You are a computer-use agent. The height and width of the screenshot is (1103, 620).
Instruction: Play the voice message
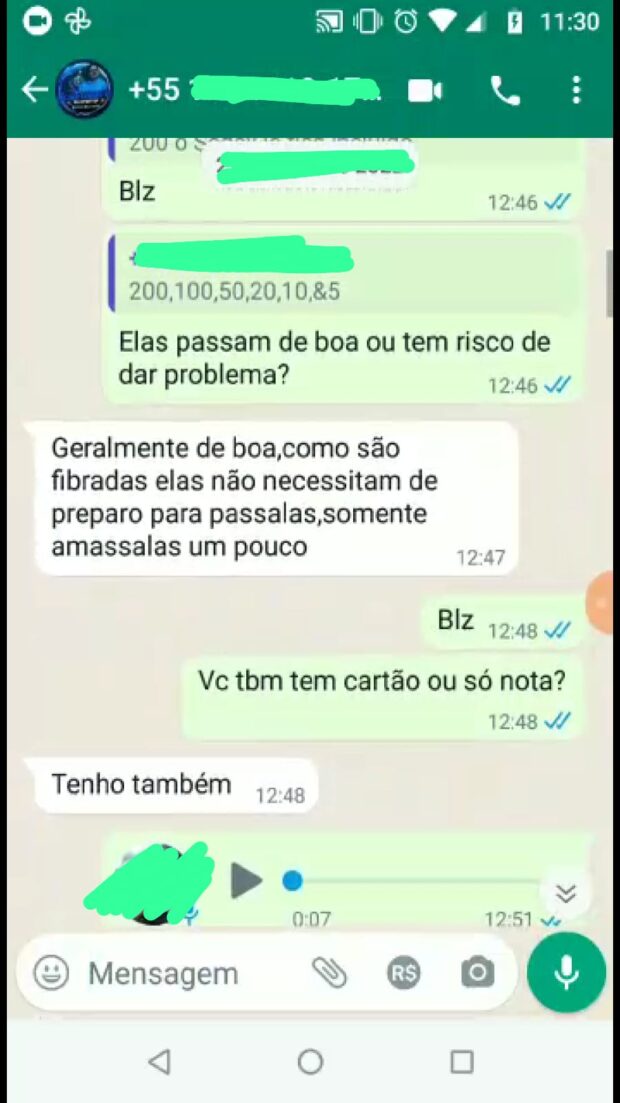[x=246, y=881]
